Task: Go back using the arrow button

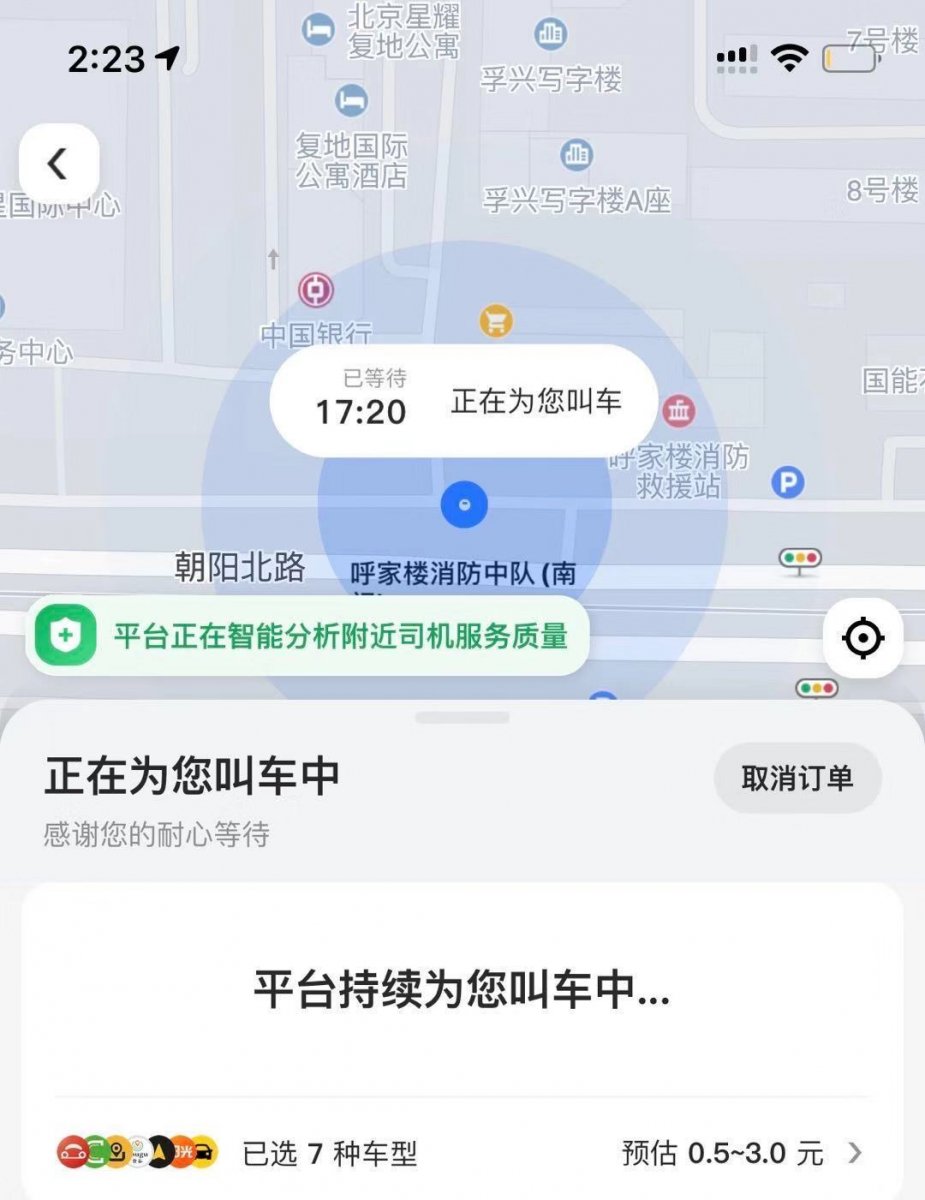Action: pos(59,164)
